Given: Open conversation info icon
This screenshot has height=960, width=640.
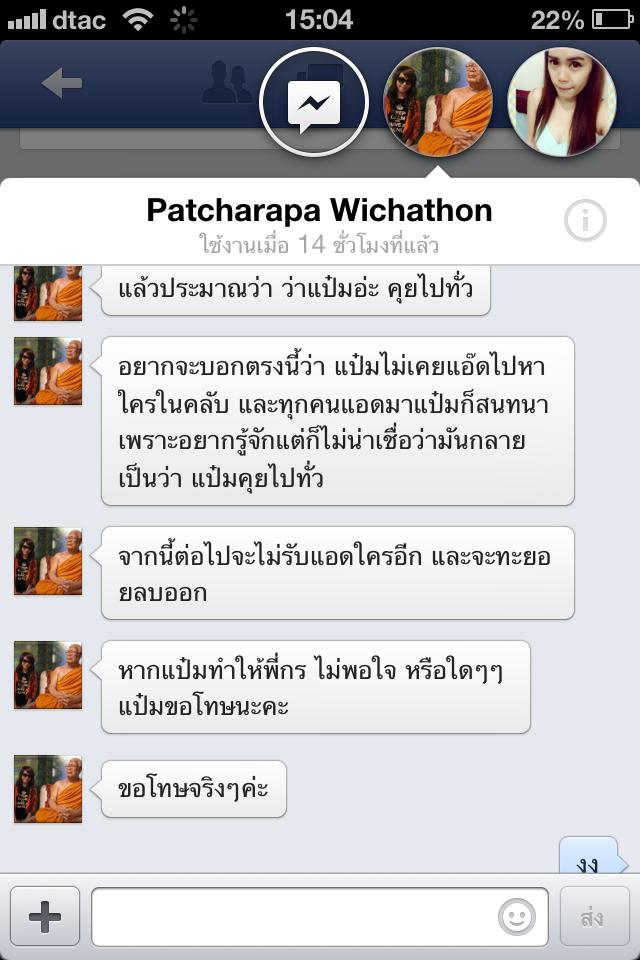Looking at the screenshot, I should pos(585,220).
